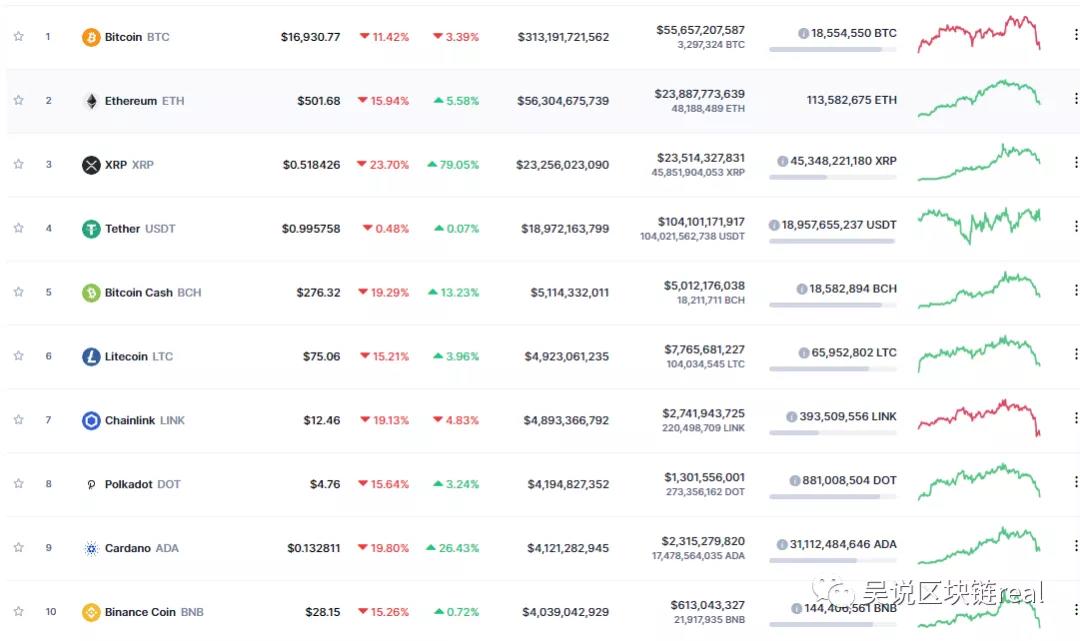Image resolution: width=1080 pixels, height=641 pixels.
Task: Tap the star next to Cardano
Action: (x=18, y=548)
